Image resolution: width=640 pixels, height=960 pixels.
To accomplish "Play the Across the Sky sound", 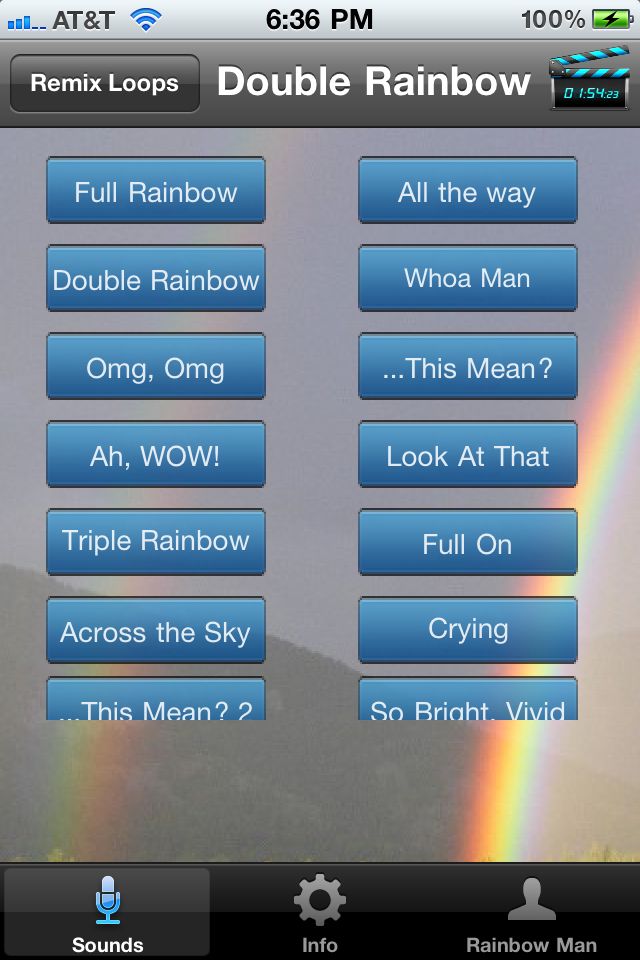I will click(156, 631).
